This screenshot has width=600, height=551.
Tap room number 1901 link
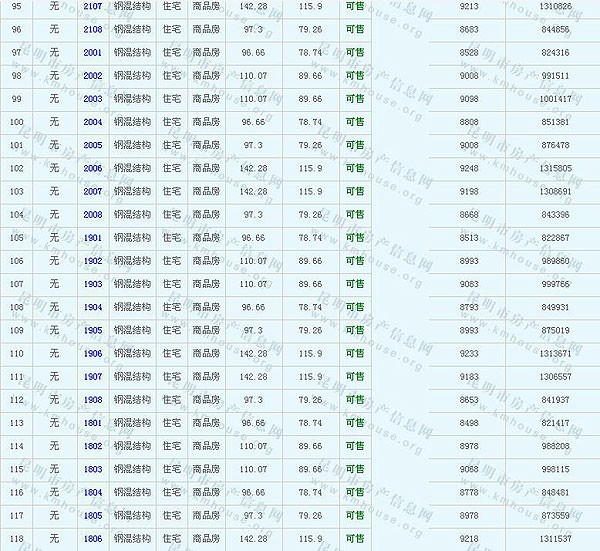point(93,238)
